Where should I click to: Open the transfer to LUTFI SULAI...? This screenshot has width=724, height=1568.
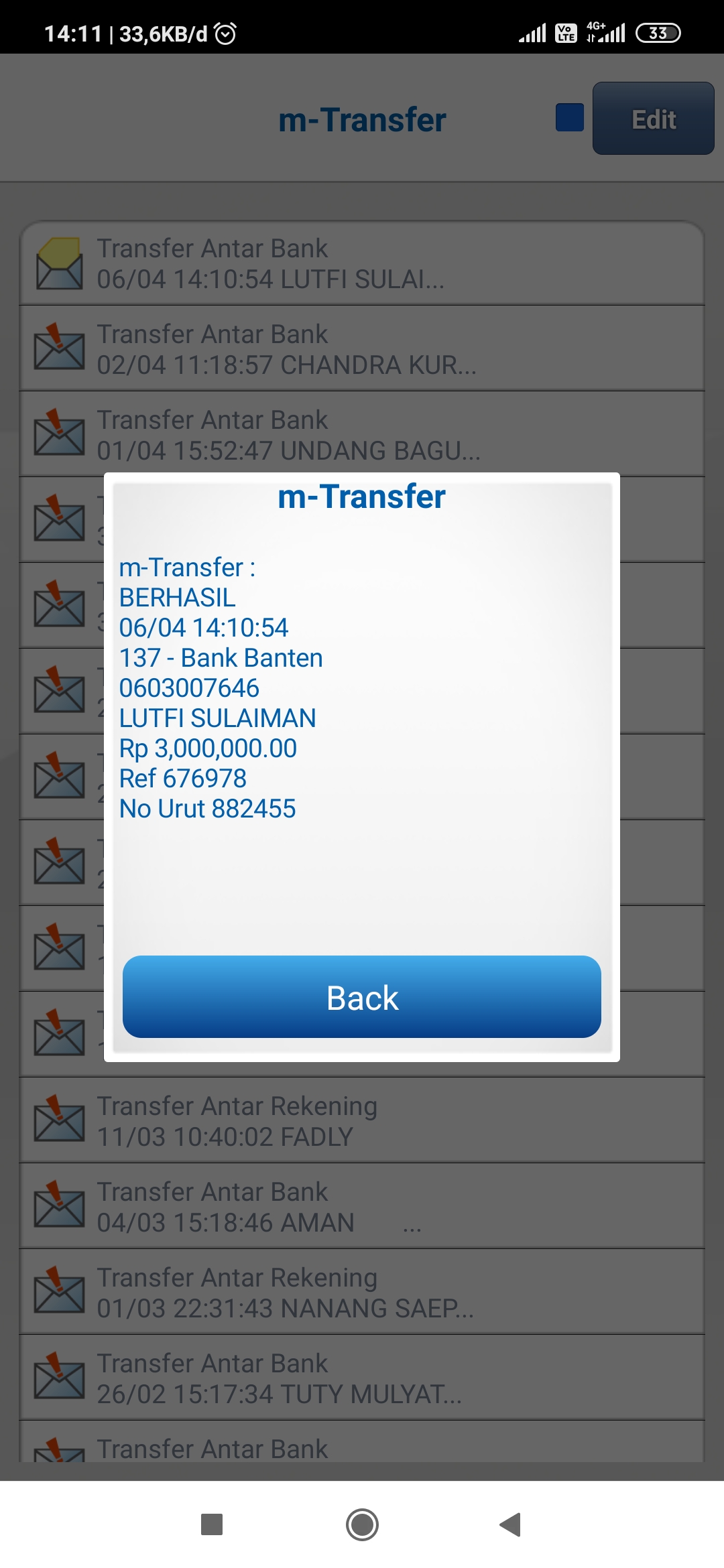tap(362, 264)
